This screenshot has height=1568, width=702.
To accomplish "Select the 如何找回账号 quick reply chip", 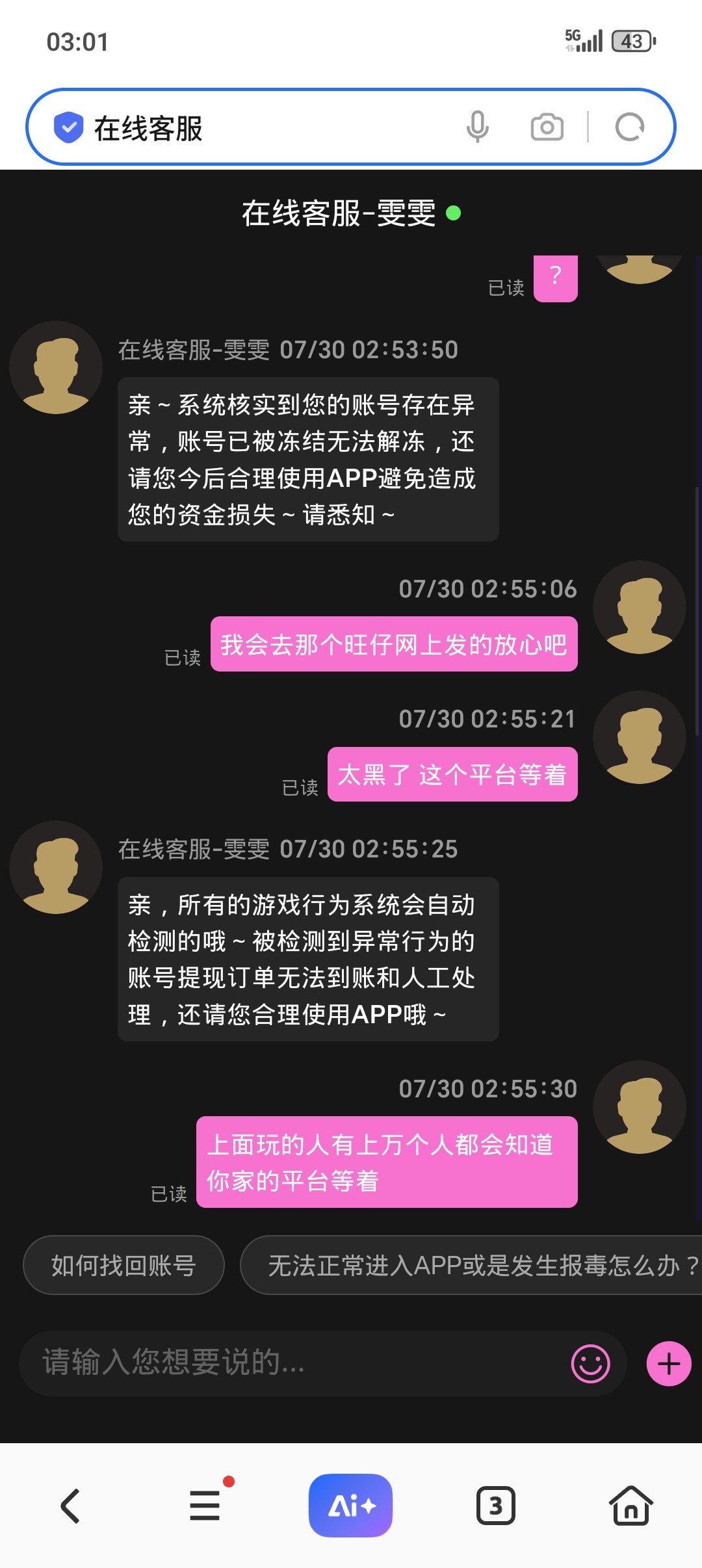I will pos(123,1265).
